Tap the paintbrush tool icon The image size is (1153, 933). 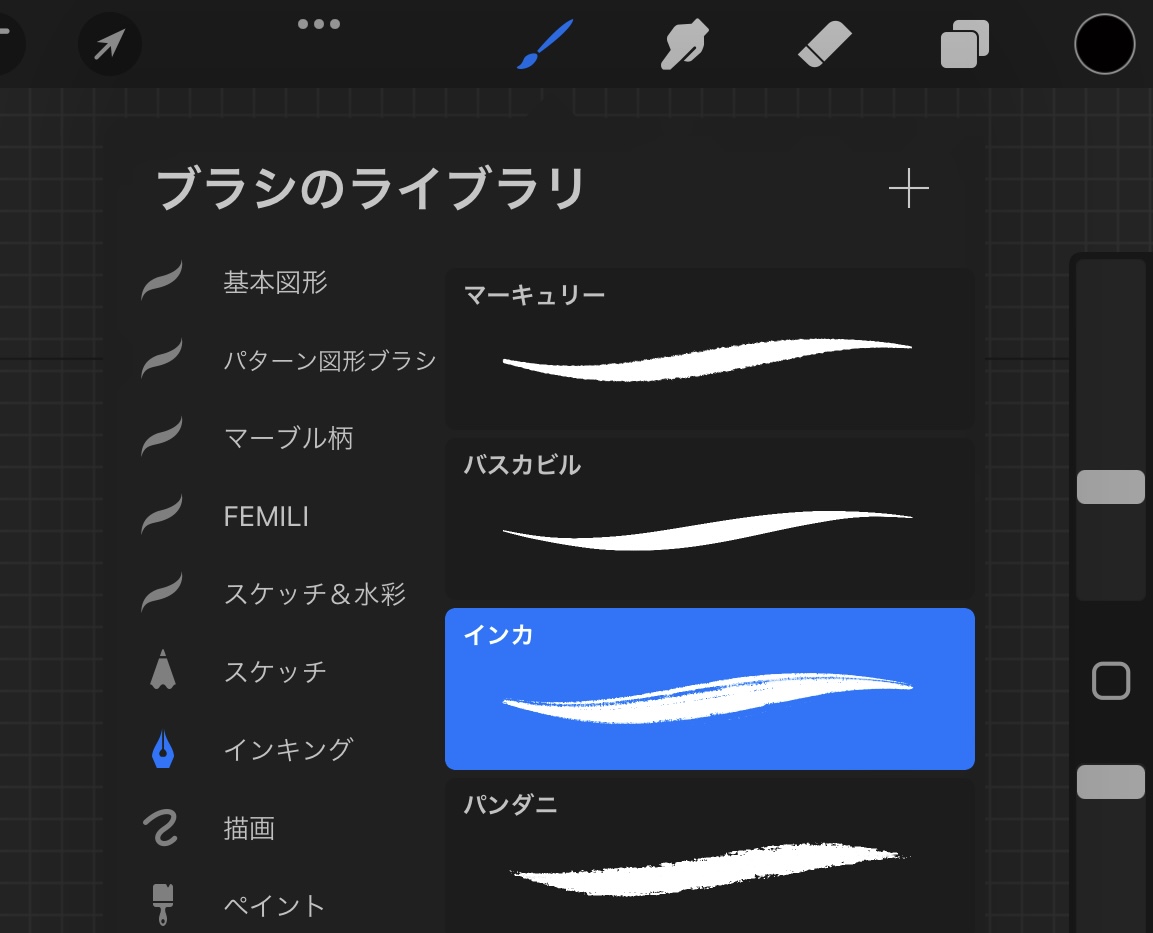point(545,45)
